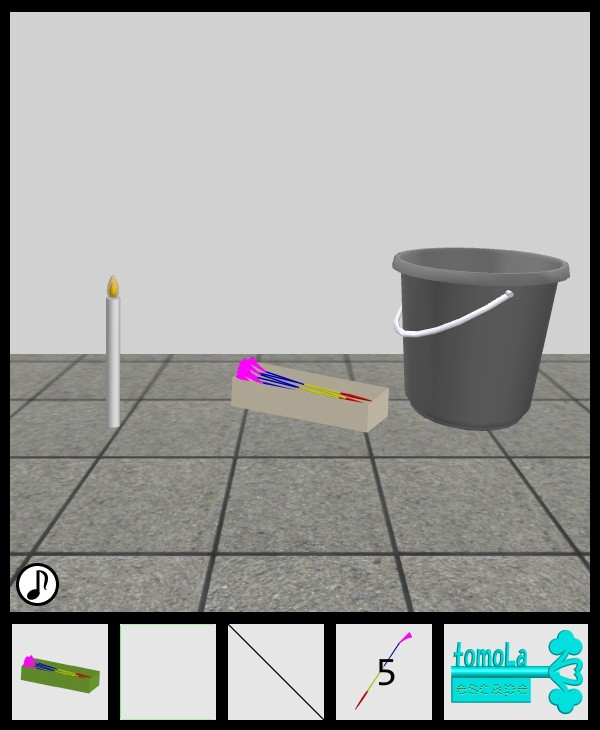
Task: Tap the gray bucket
Action: [x=478, y=340]
